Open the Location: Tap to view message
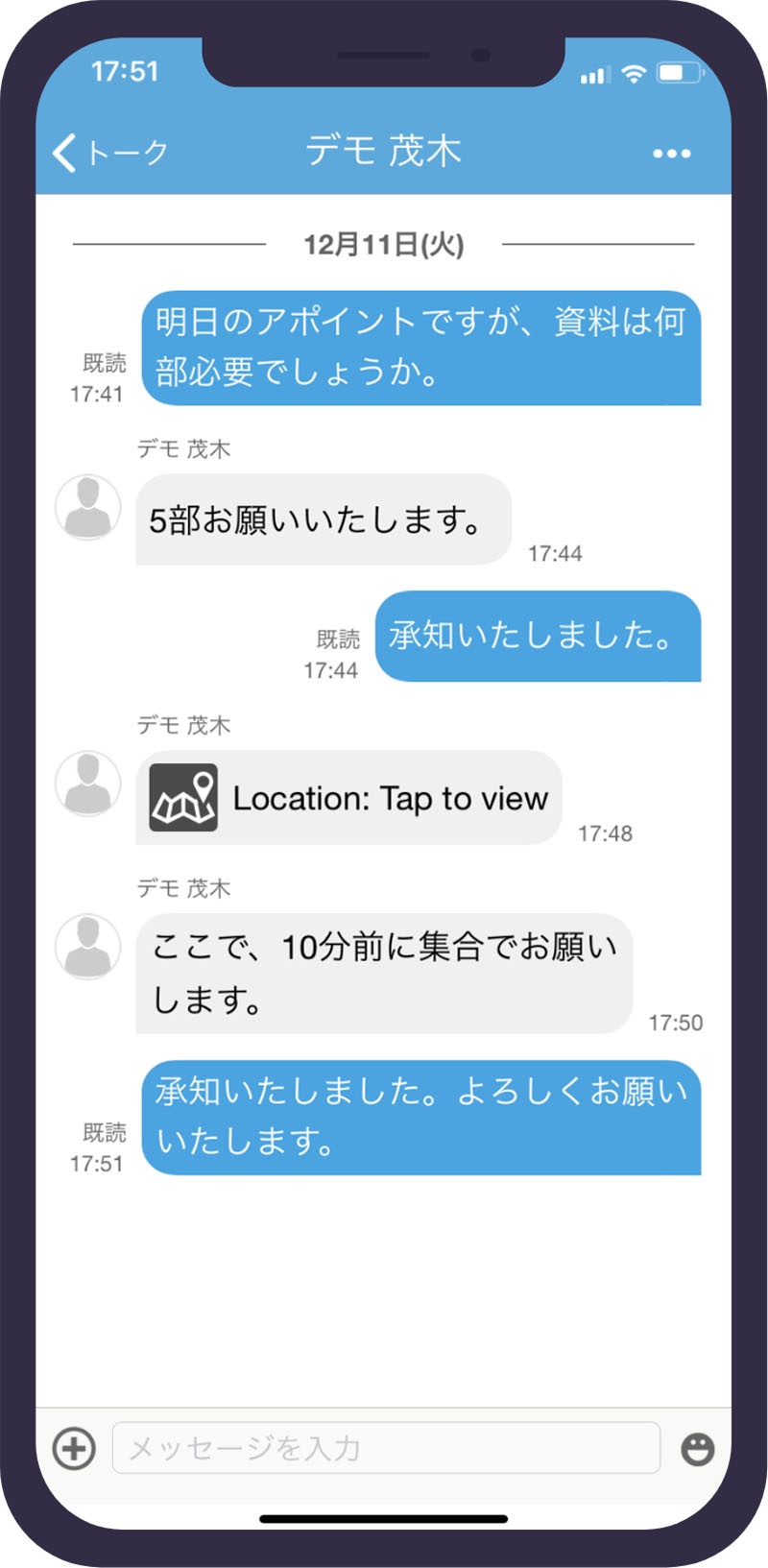768x1568 pixels. [x=348, y=798]
